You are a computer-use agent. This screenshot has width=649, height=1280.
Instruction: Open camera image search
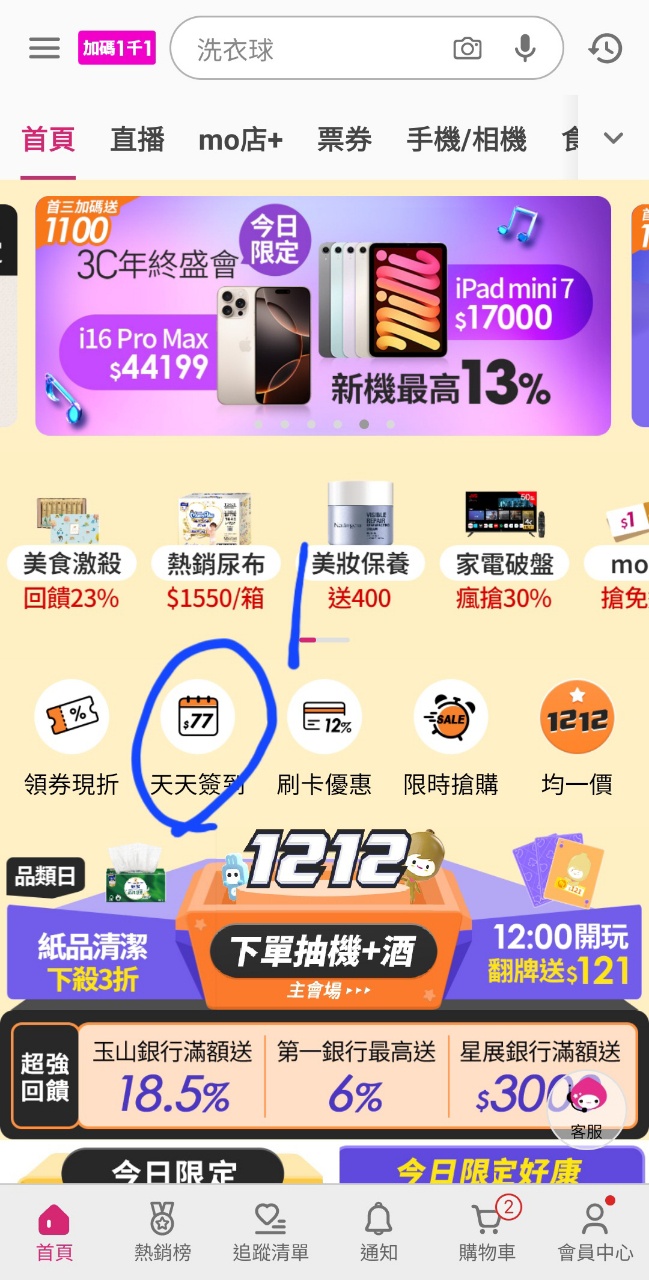[467, 49]
